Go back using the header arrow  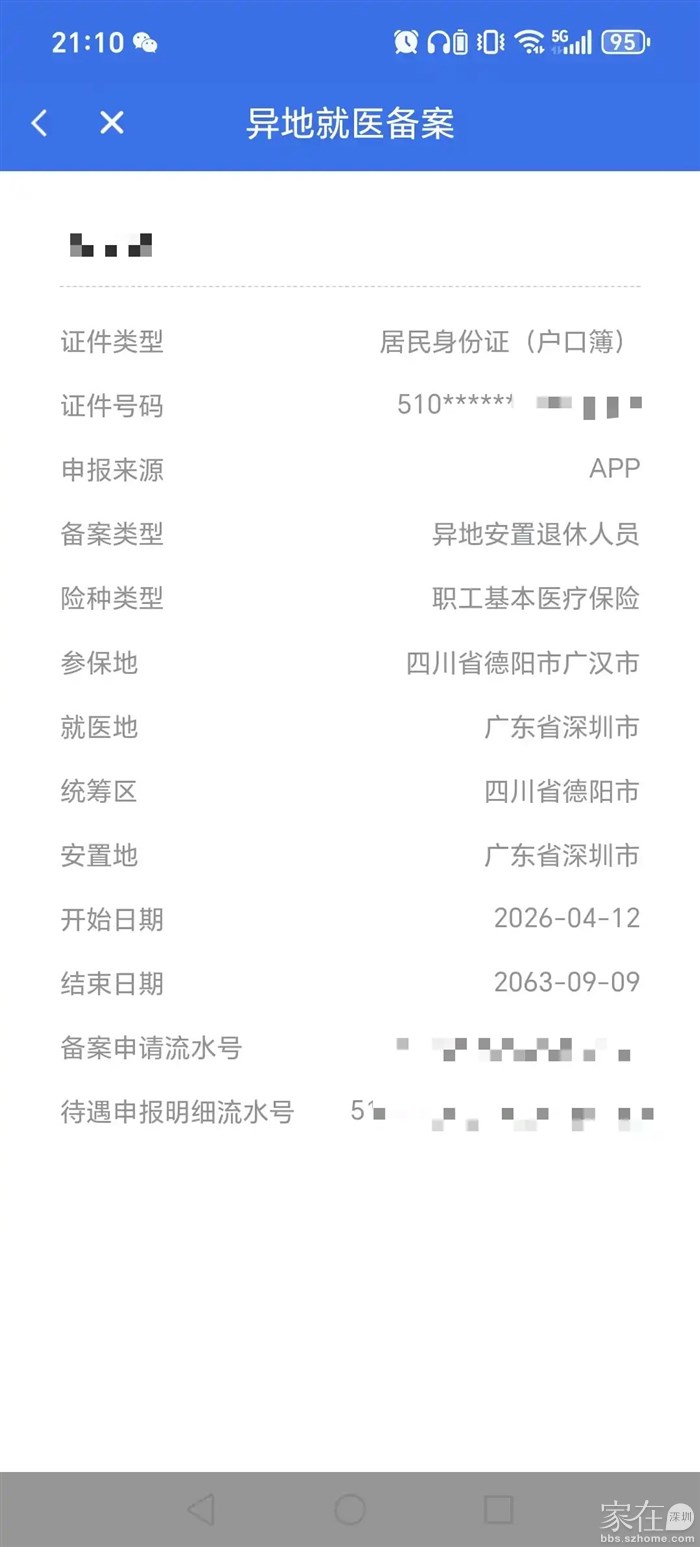click(39, 123)
